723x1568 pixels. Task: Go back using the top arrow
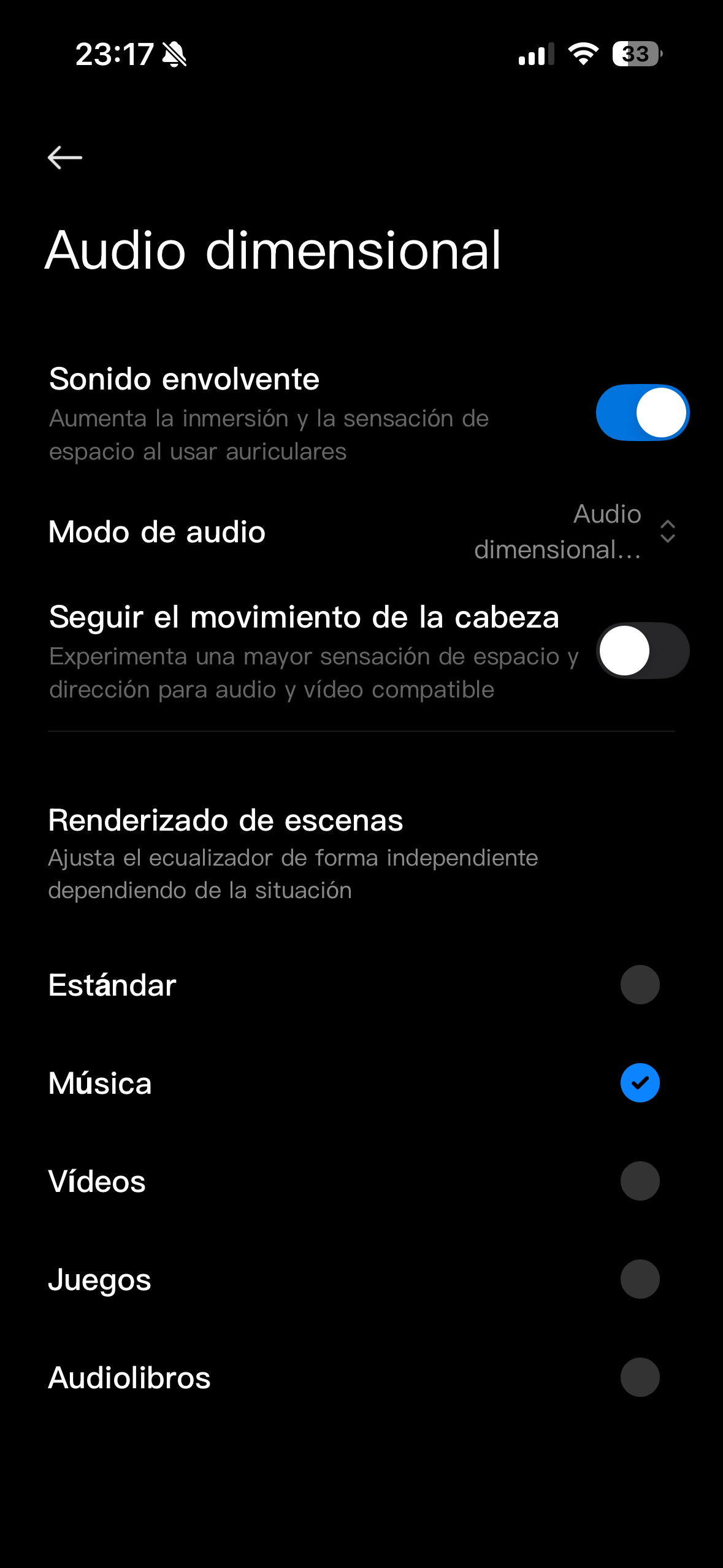tap(65, 158)
